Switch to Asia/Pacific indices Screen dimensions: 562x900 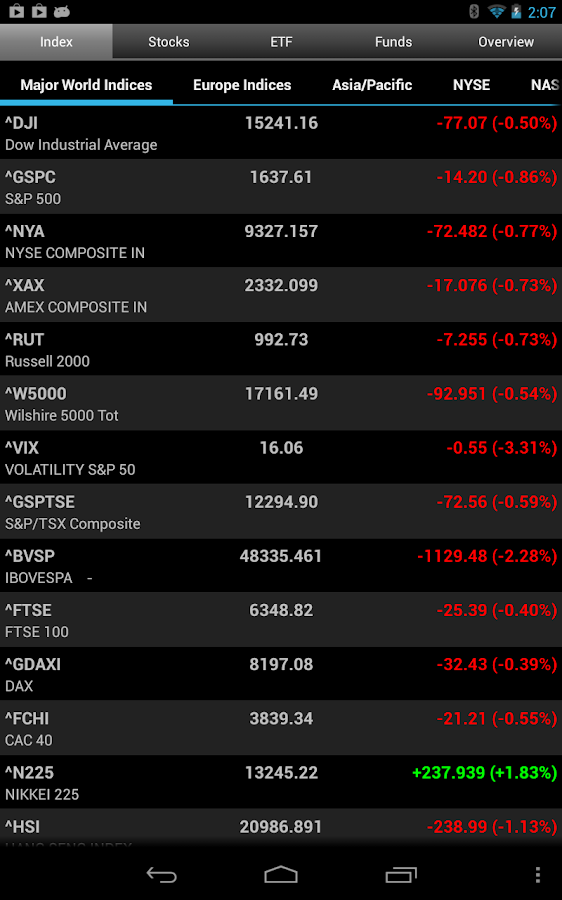pyautogui.click(x=372, y=85)
